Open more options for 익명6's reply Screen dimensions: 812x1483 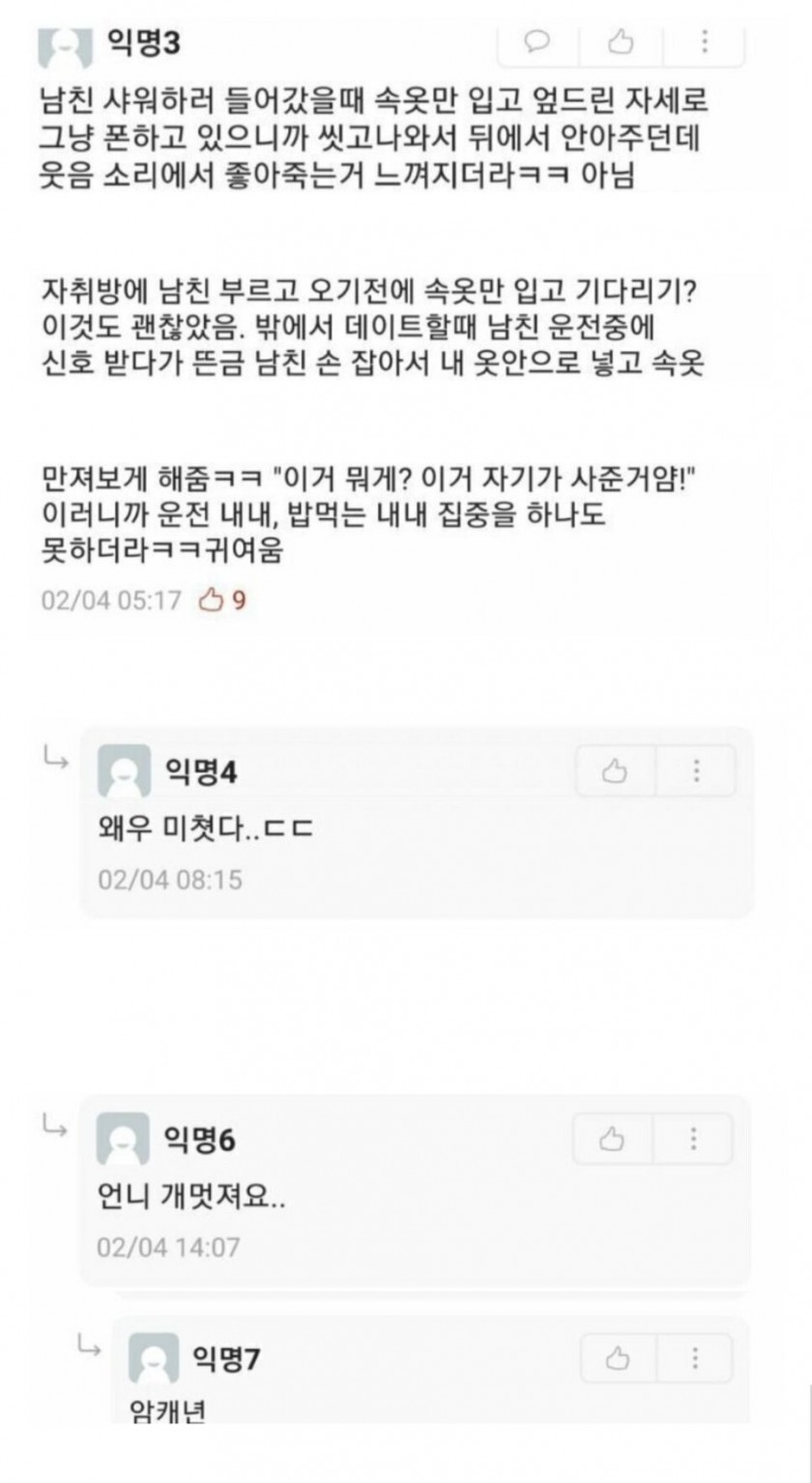[694, 1139]
